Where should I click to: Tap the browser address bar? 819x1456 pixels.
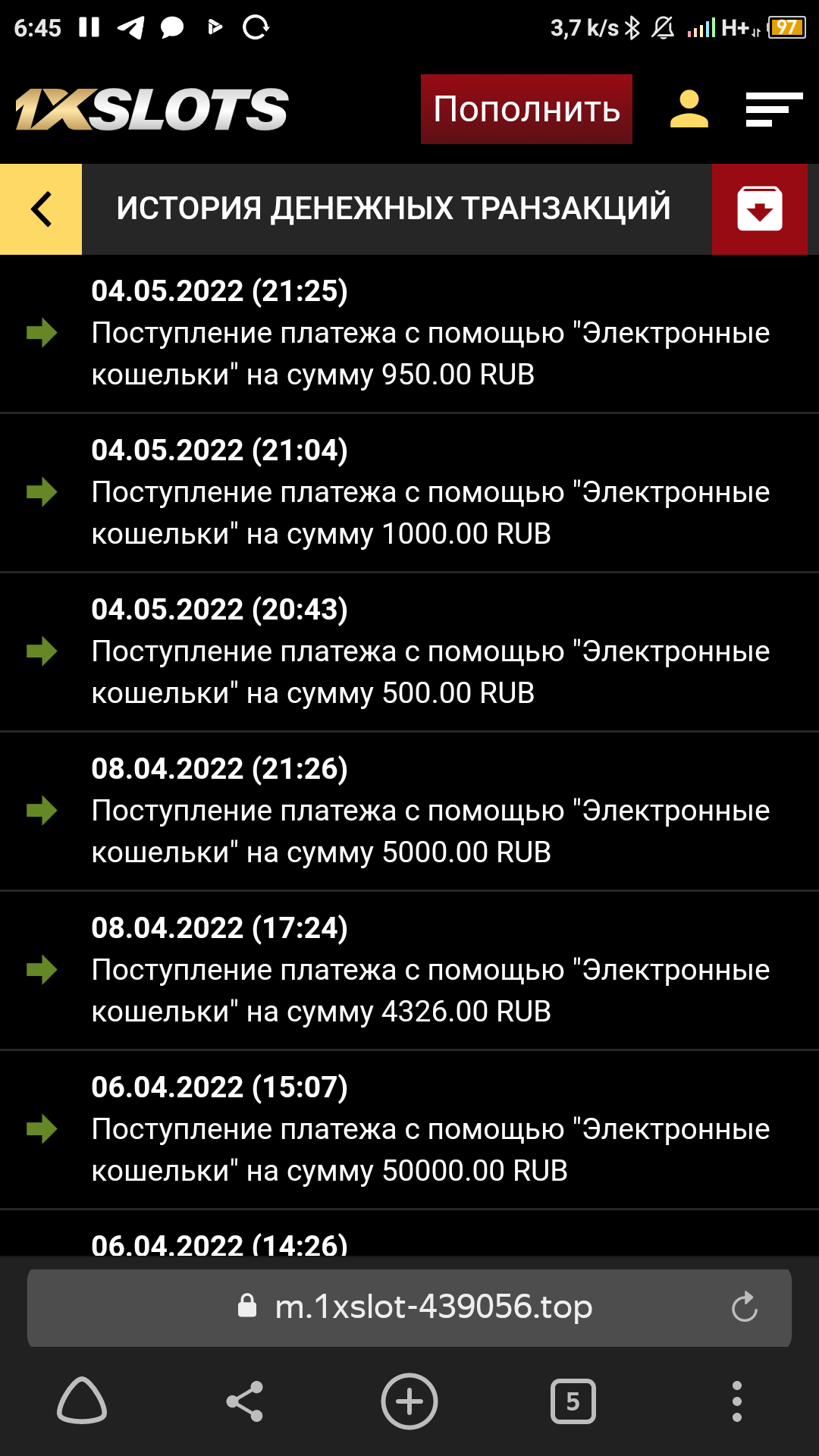point(432,1307)
